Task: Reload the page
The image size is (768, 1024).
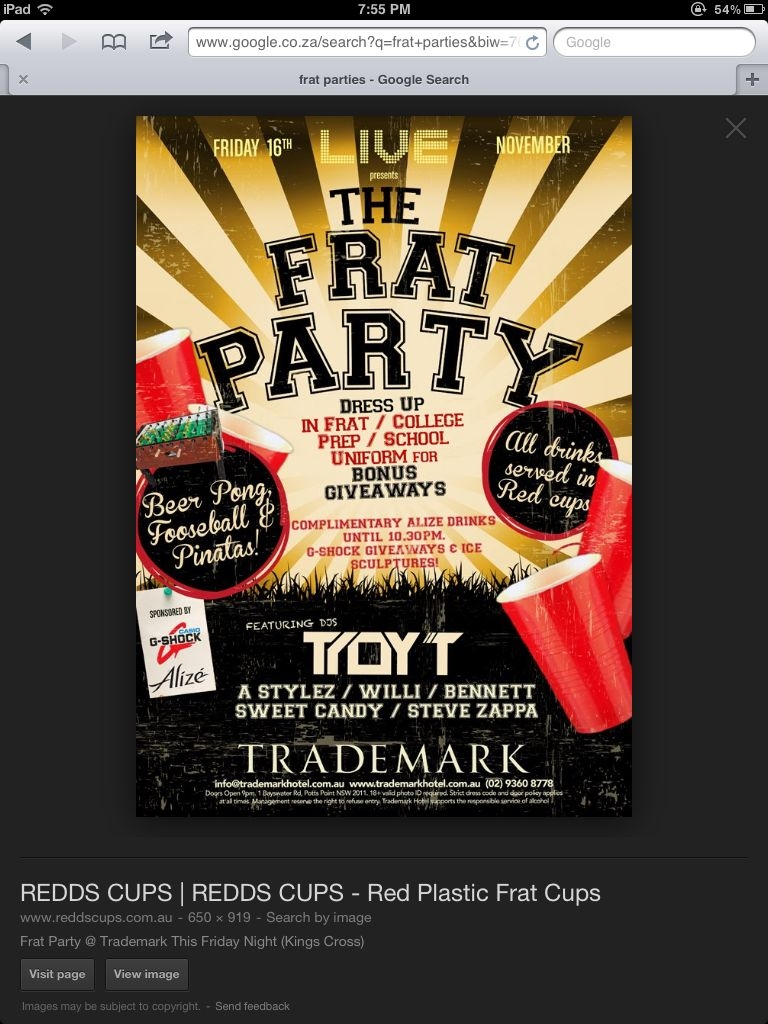Action: 533,42
